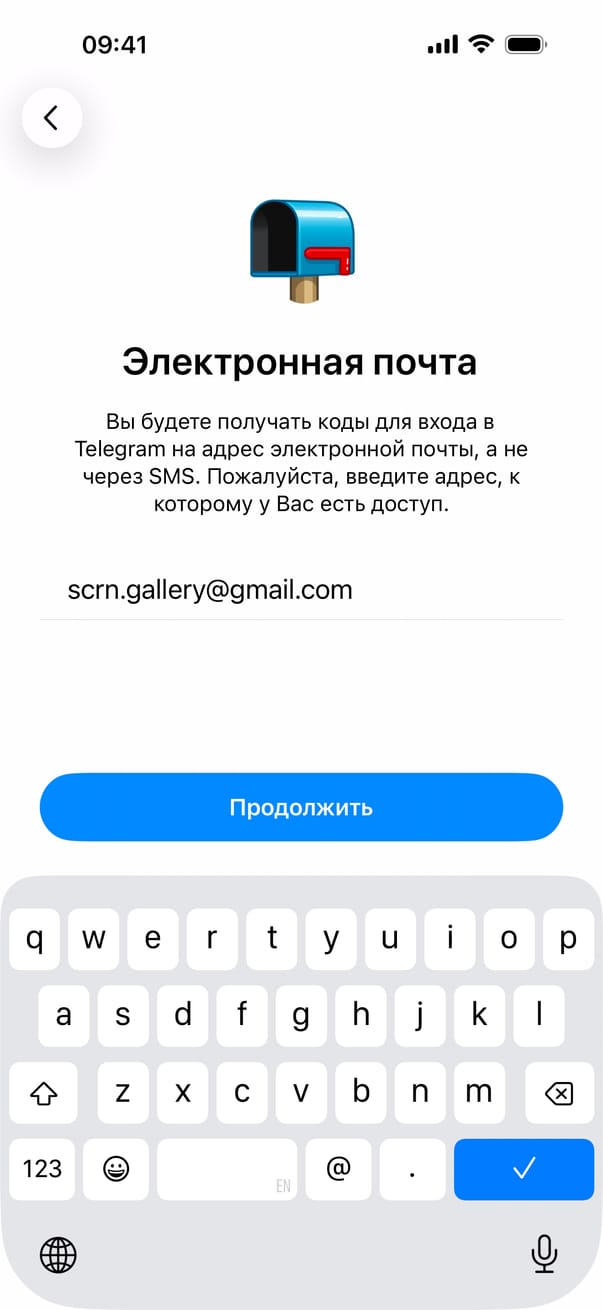
Task: Go back using the arrow button
Action: pos(52,118)
